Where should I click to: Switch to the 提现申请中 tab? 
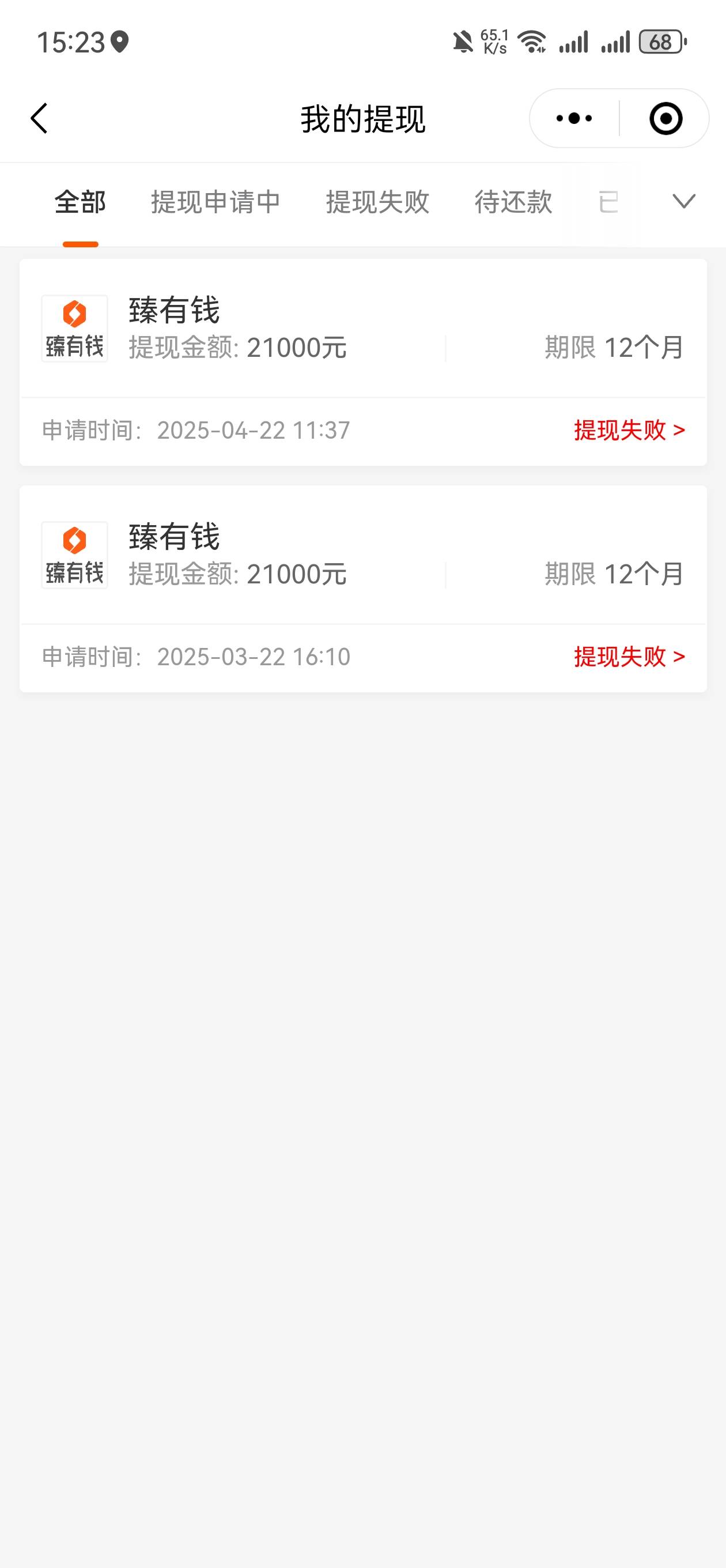tap(215, 202)
